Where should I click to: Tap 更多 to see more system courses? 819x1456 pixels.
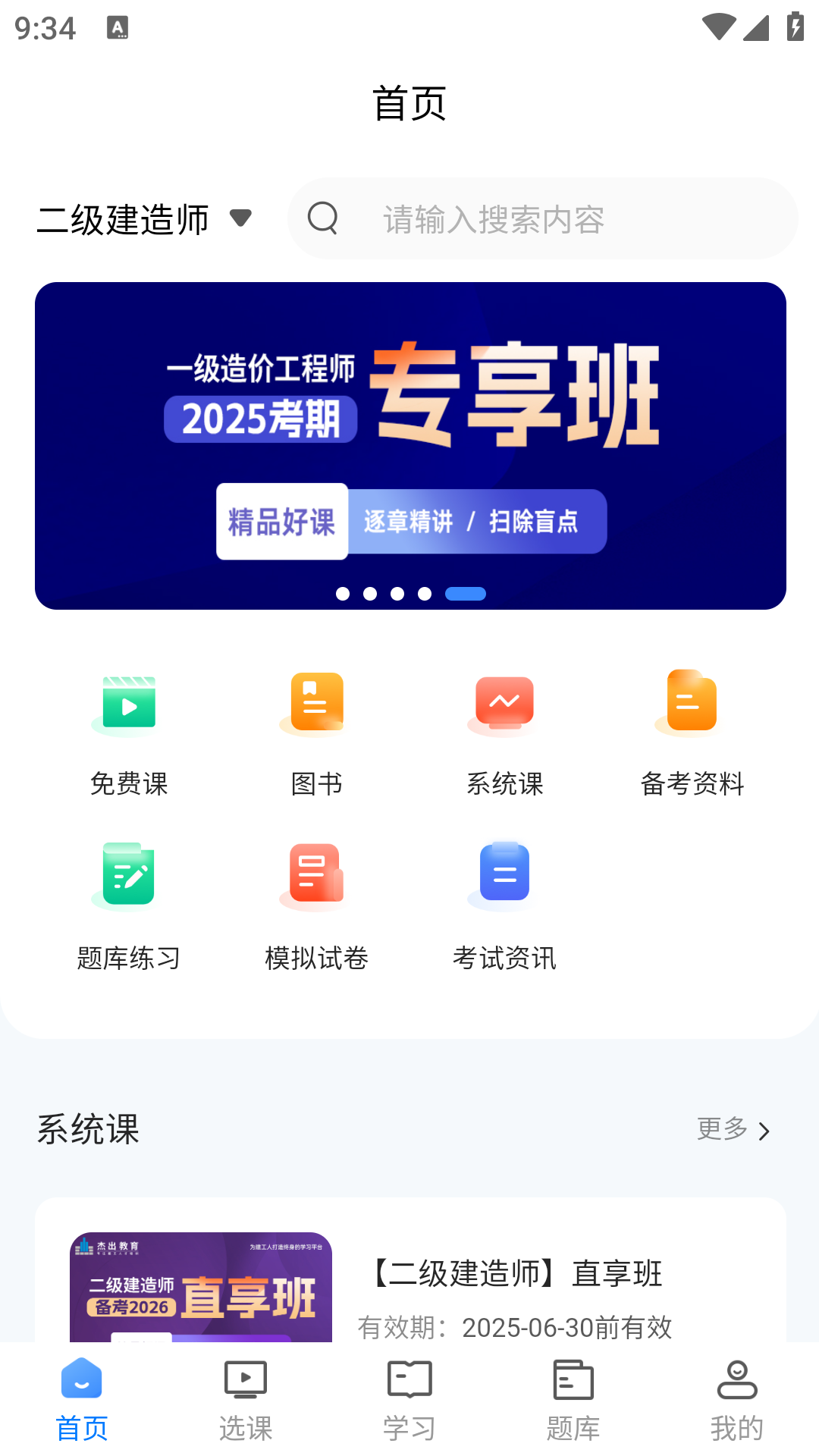coord(720,1130)
